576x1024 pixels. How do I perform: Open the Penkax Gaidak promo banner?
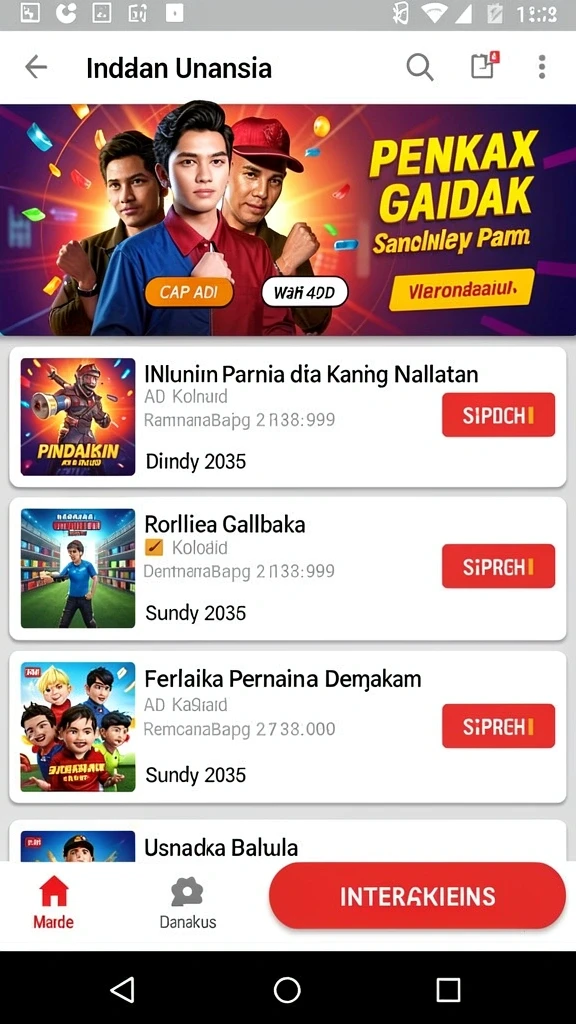click(x=288, y=220)
